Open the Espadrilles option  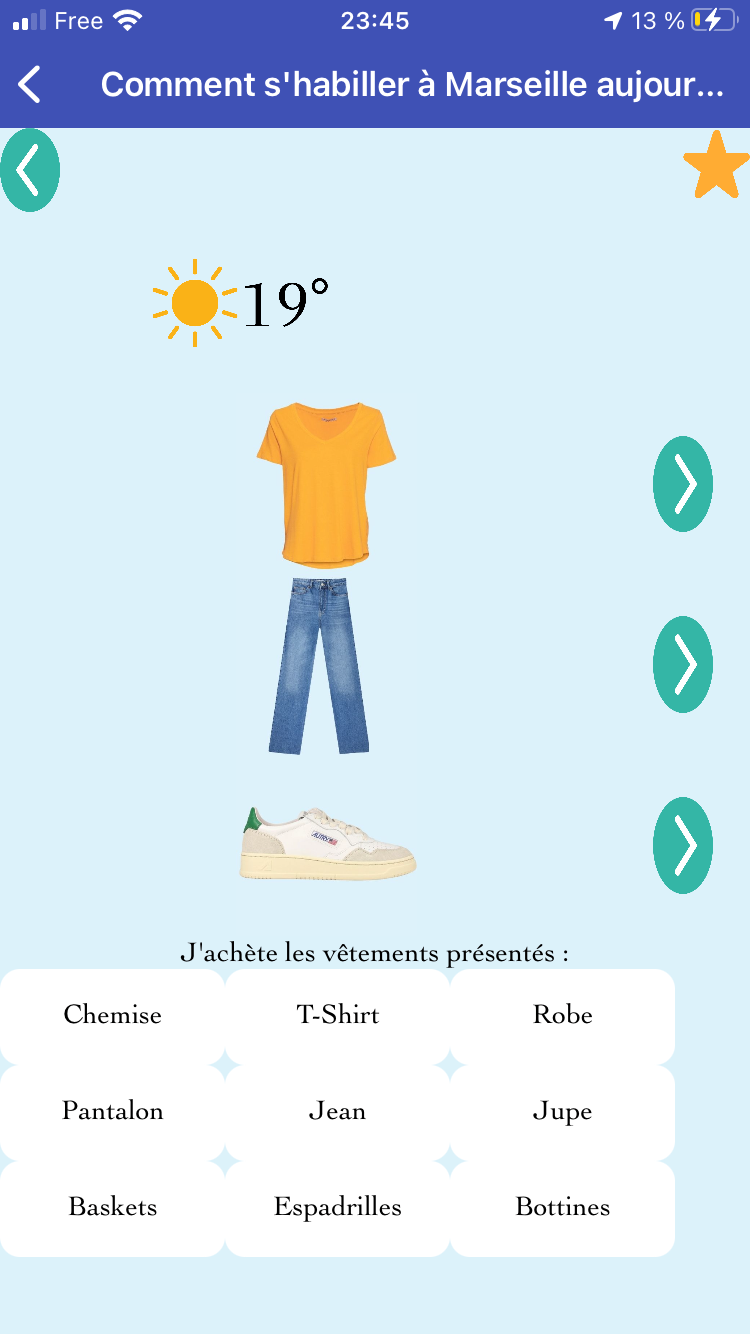pyautogui.click(x=337, y=1207)
